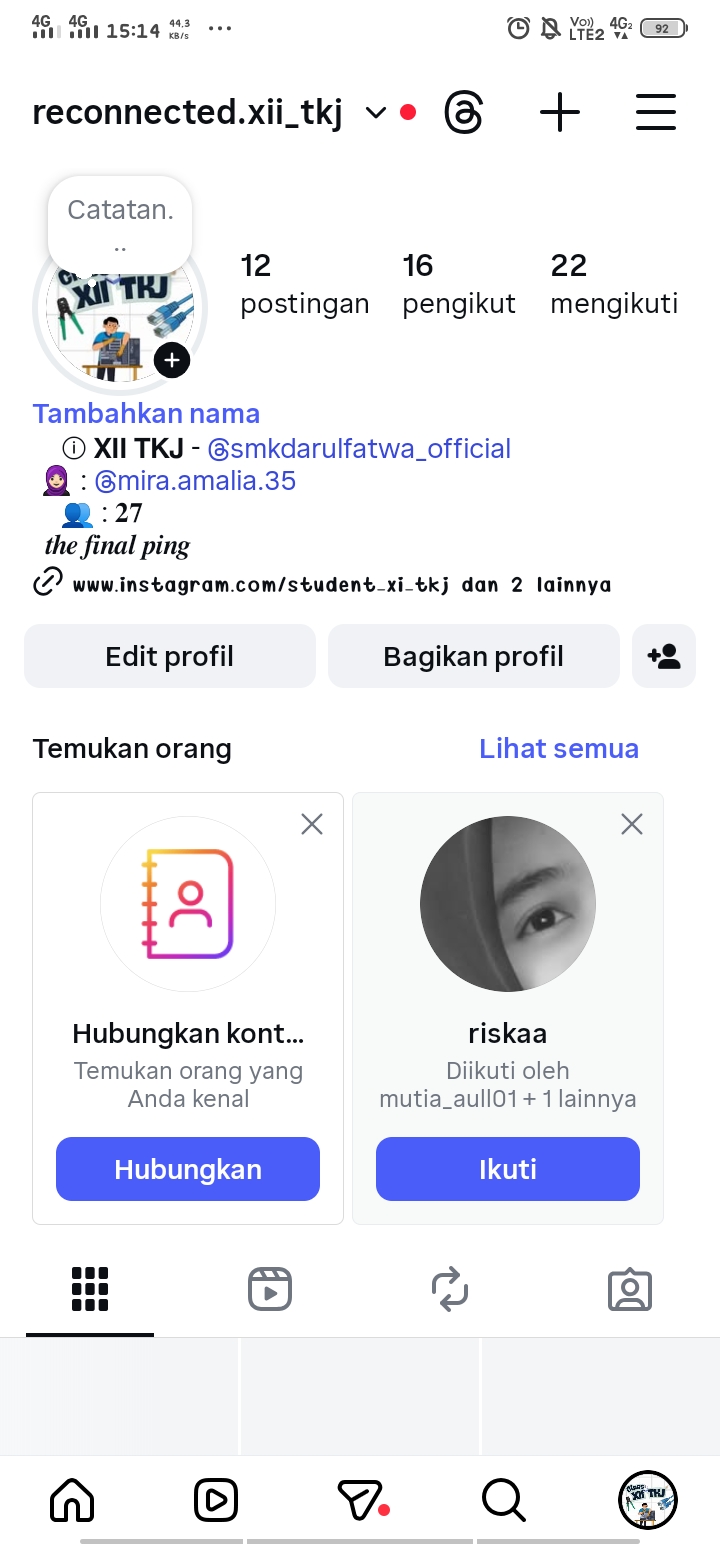Open the hamburger settings menu
The width and height of the screenshot is (720, 1544).
coord(656,113)
